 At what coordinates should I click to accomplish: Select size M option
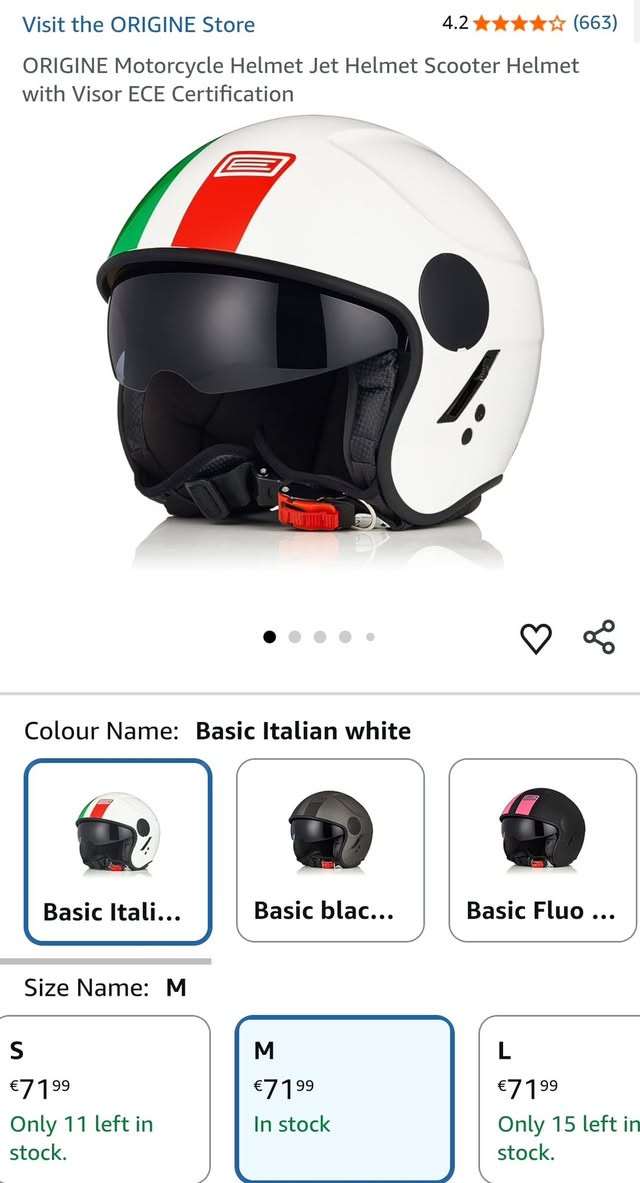click(x=344, y=1098)
